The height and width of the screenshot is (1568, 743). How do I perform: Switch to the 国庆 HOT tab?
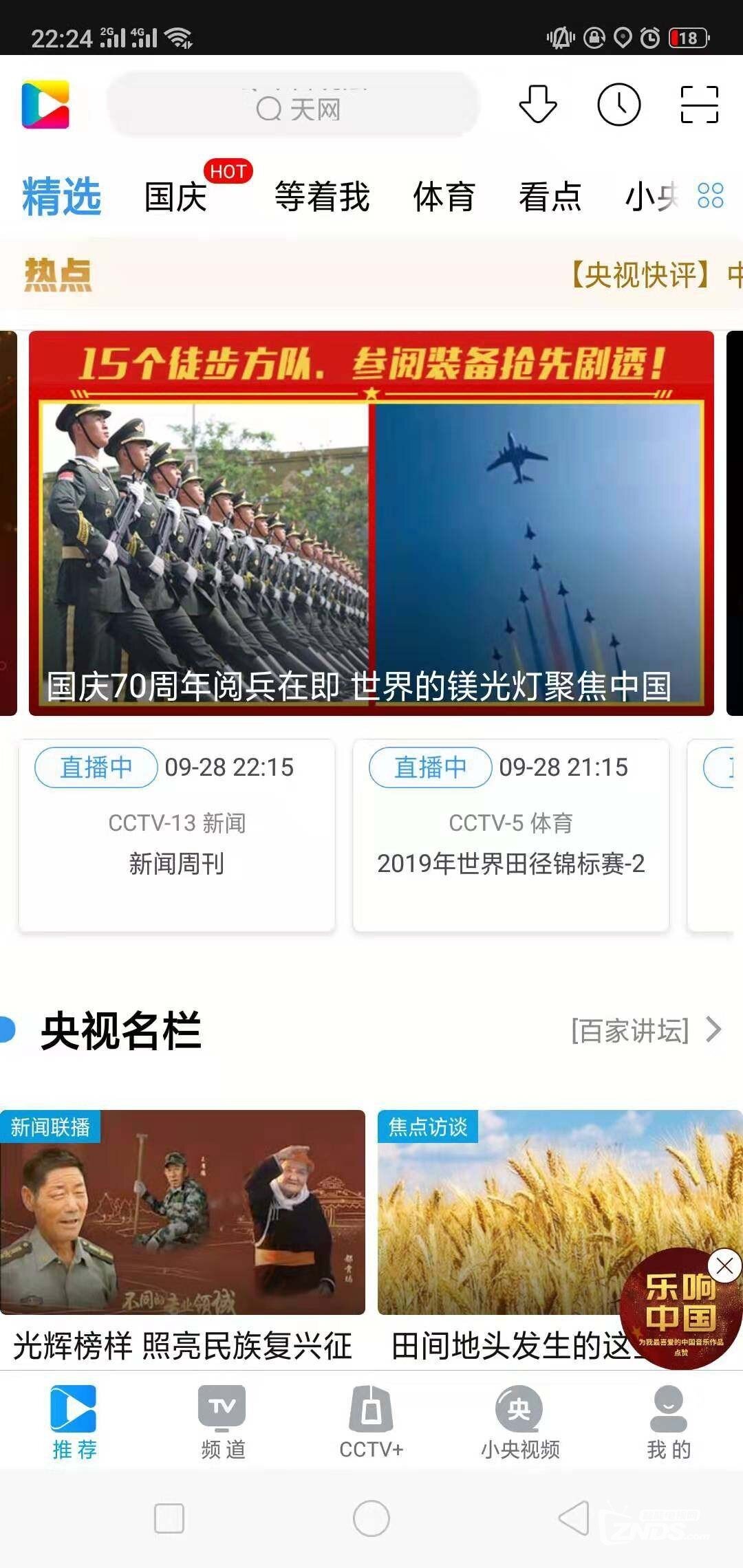[174, 197]
